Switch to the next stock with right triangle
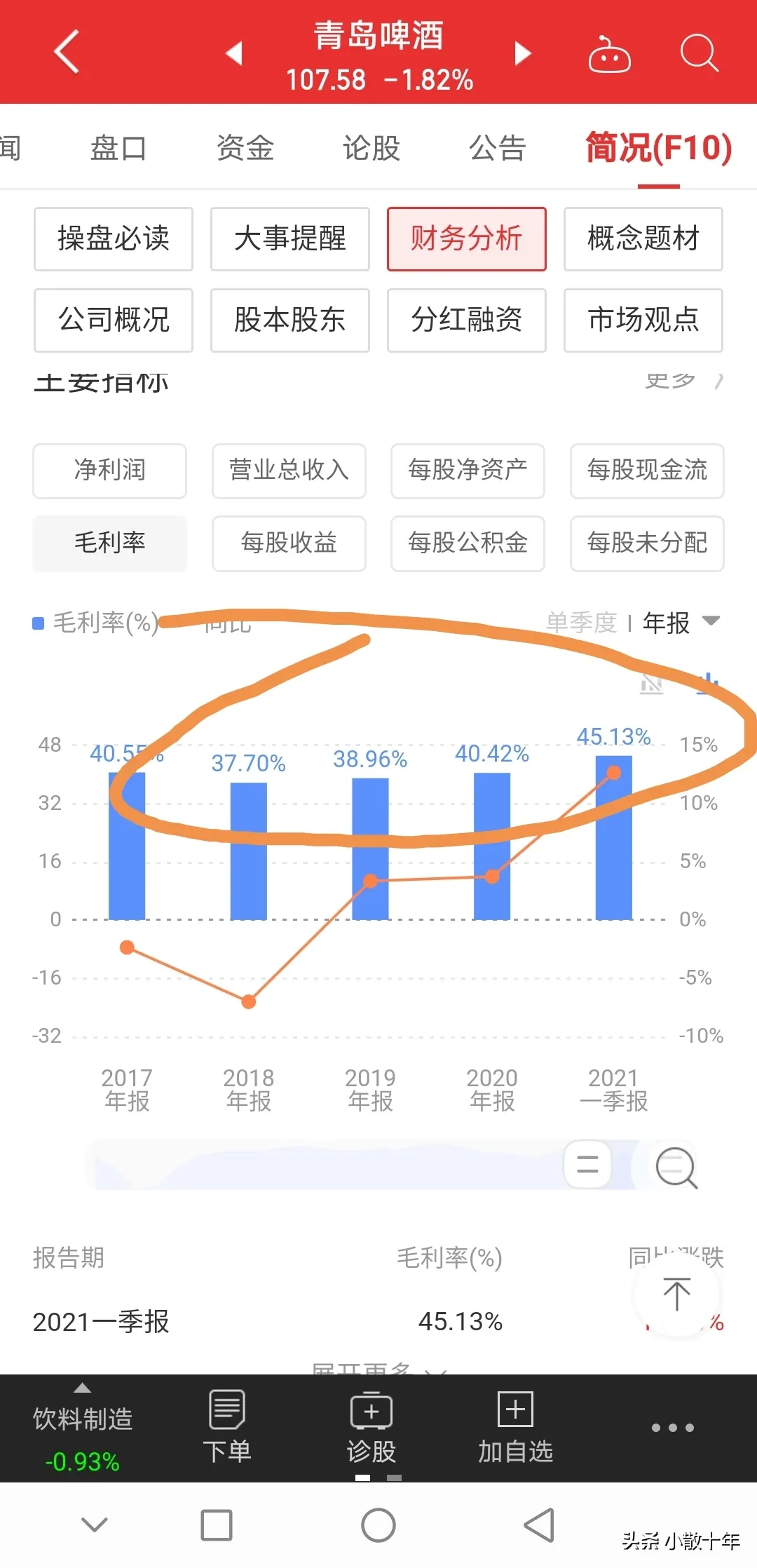This screenshot has width=757, height=1568. click(522, 53)
